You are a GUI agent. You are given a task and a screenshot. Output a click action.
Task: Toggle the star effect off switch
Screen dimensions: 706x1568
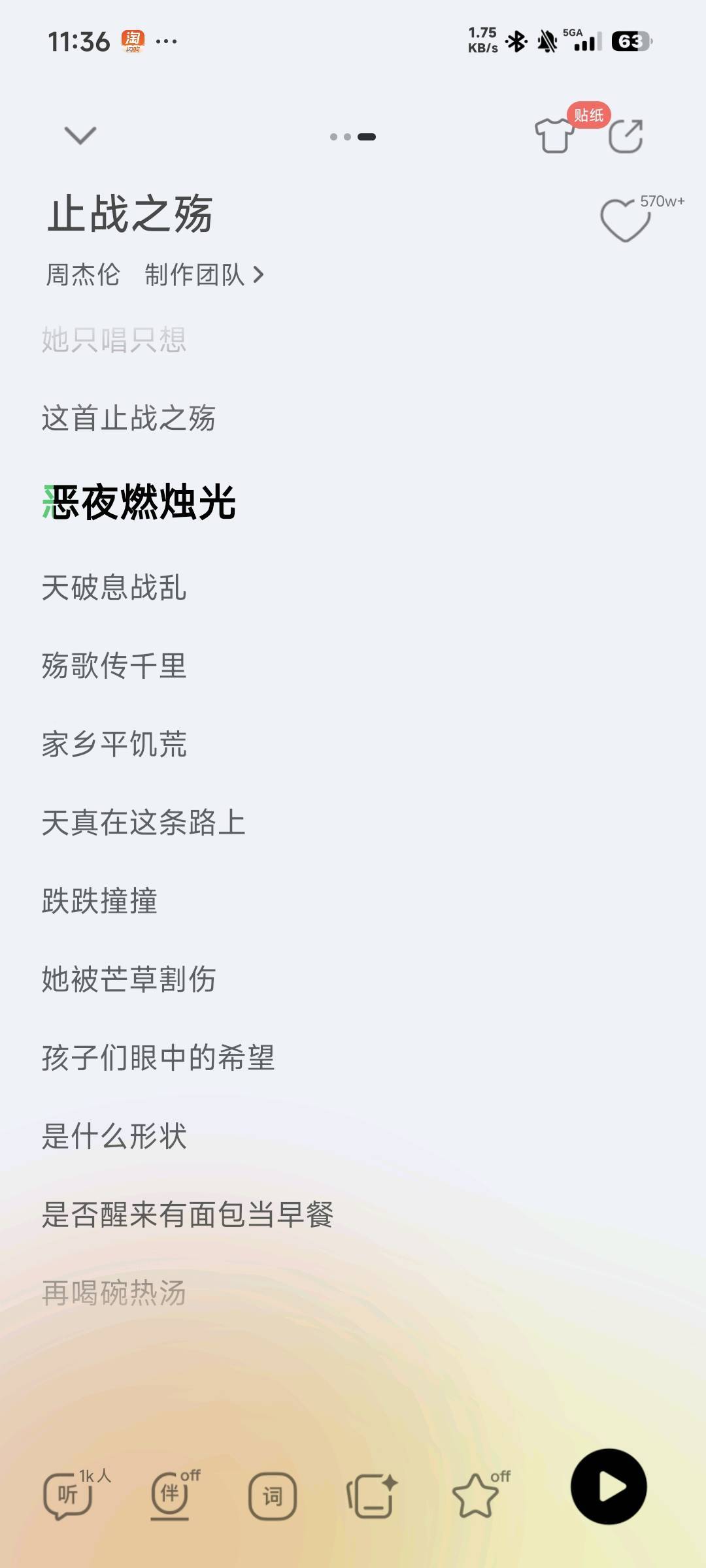(x=477, y=1495)
